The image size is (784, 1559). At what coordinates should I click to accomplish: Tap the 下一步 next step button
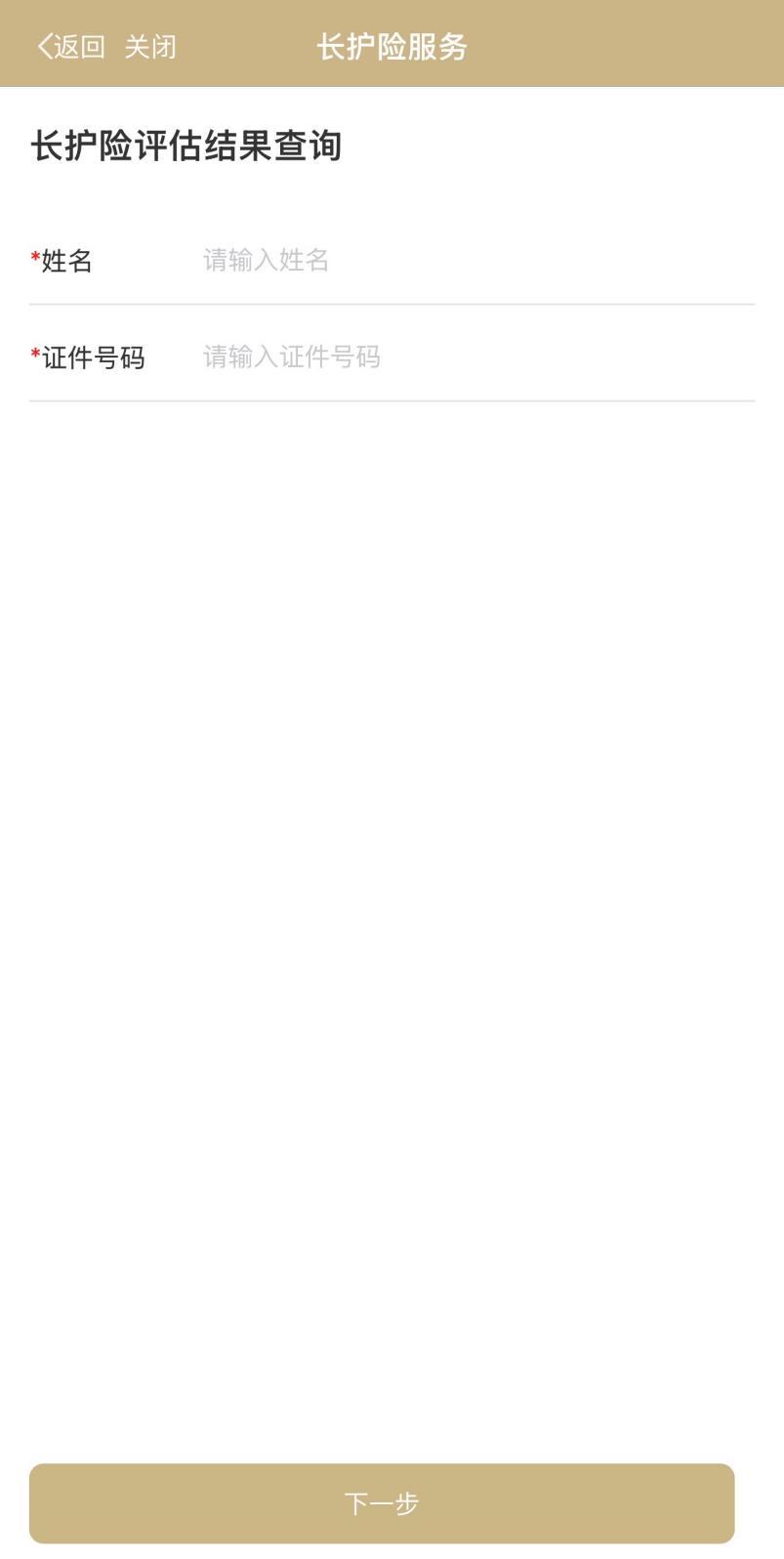(382, 1502)
